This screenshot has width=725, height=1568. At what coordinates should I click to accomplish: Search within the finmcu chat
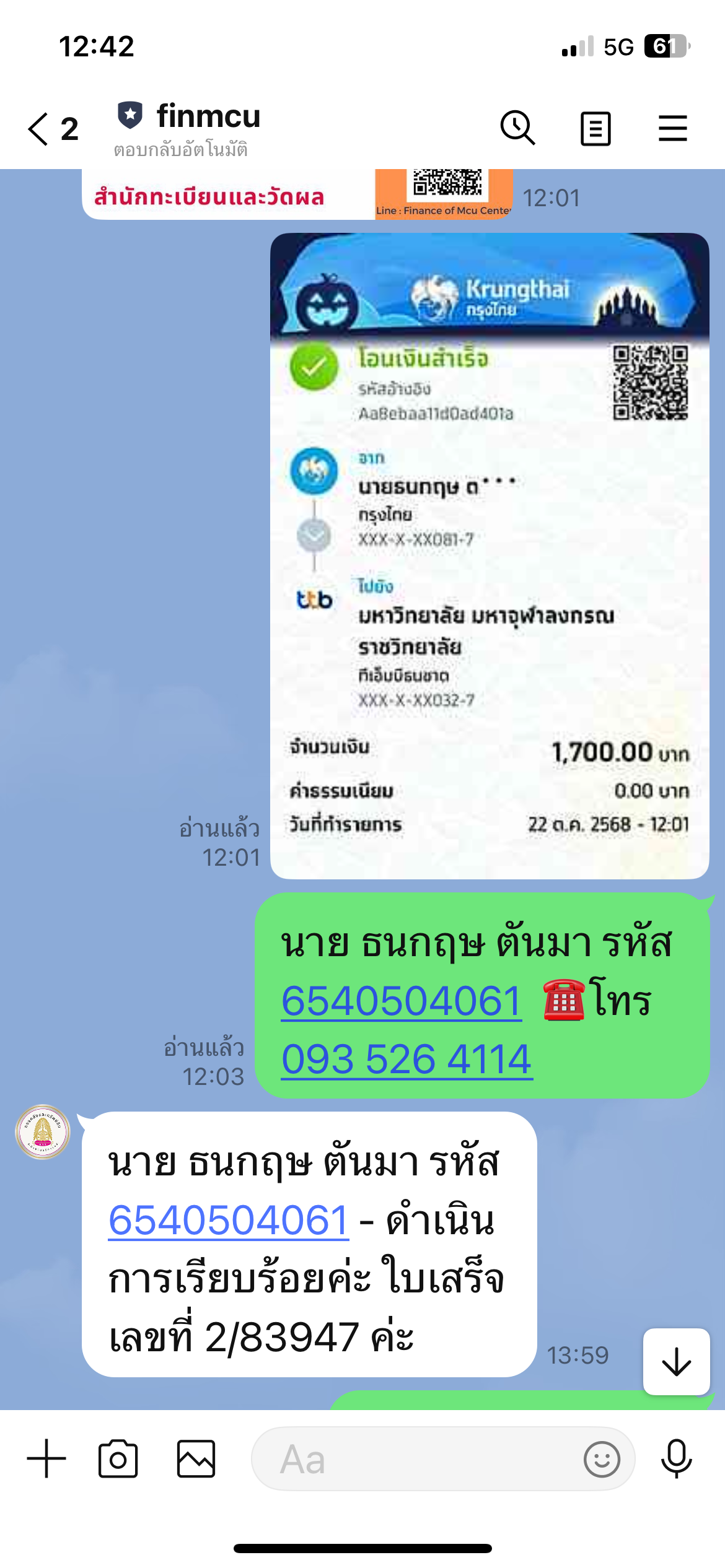coord(517,128)
